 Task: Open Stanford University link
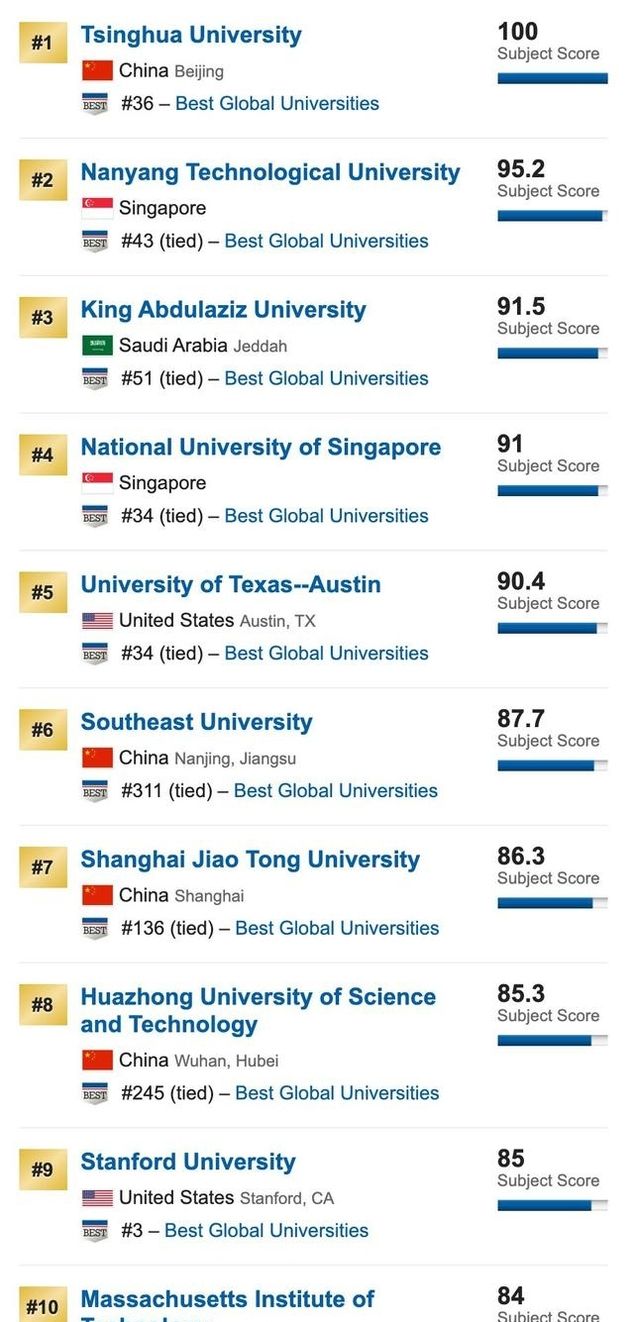coord(188,1162)
